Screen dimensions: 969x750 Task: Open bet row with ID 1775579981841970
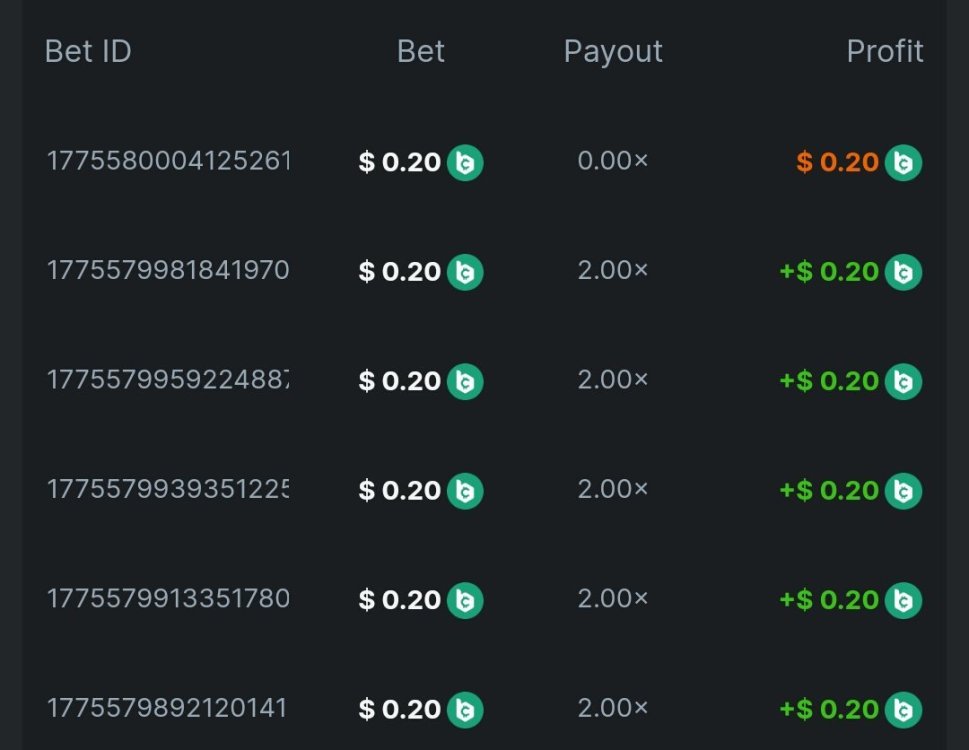pyautogui.click(x=168, y=271)
